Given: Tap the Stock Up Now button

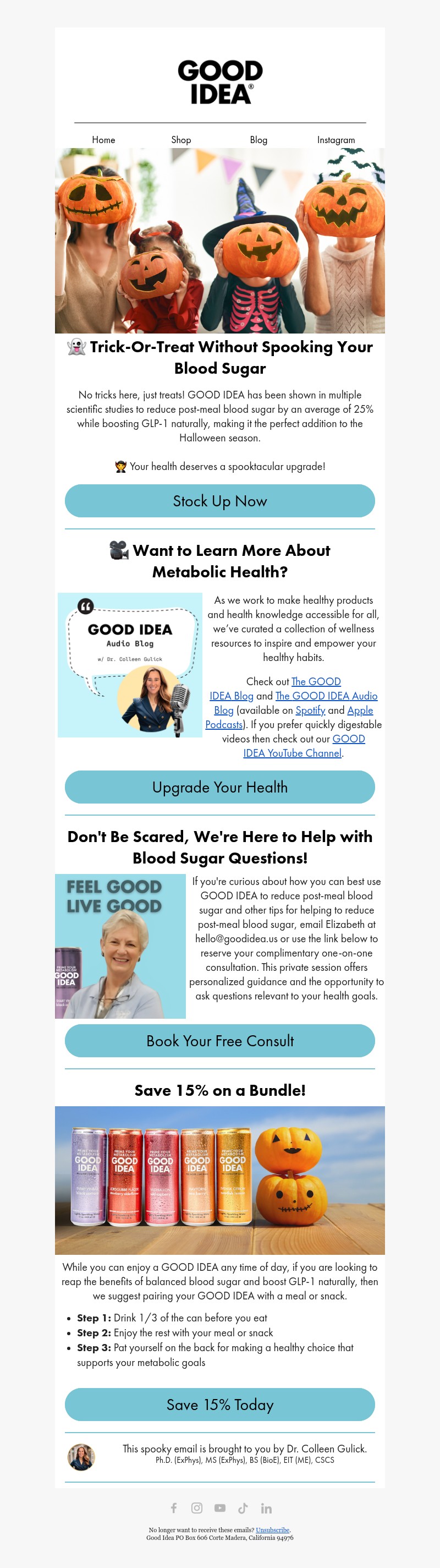Looking at the screenshot, I should [x=219, y=501].
